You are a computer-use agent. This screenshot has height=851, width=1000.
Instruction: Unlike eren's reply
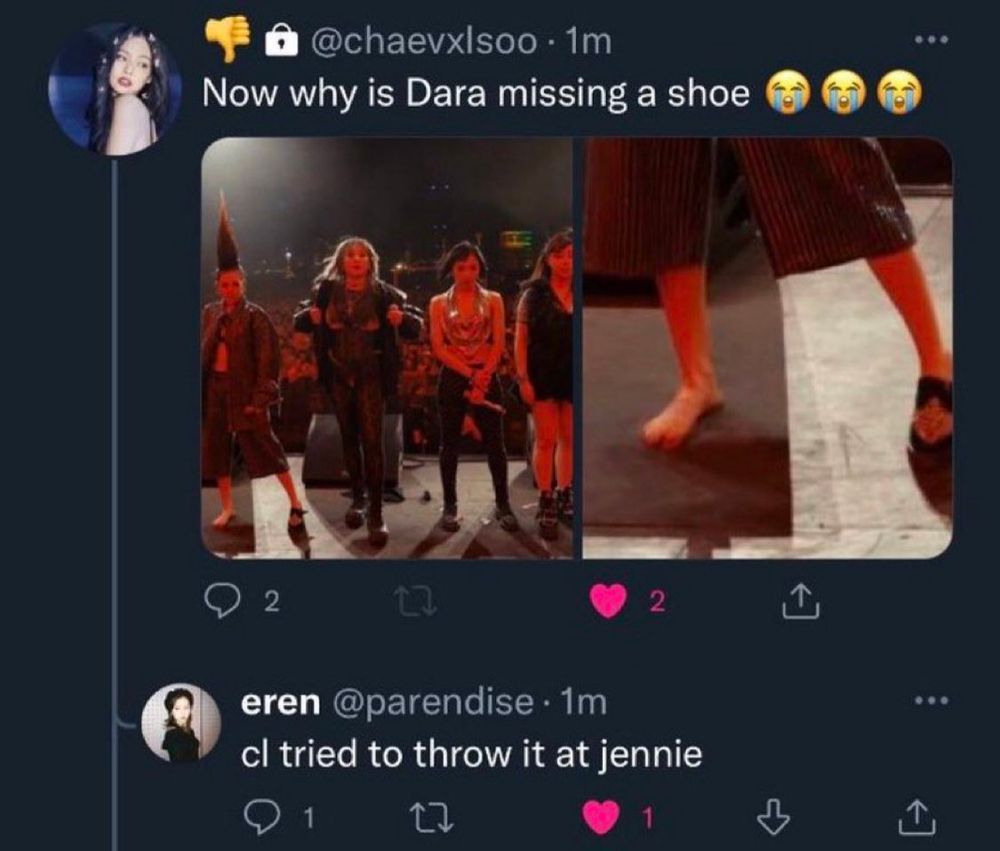pyautogui.click(x=601, y=817)
